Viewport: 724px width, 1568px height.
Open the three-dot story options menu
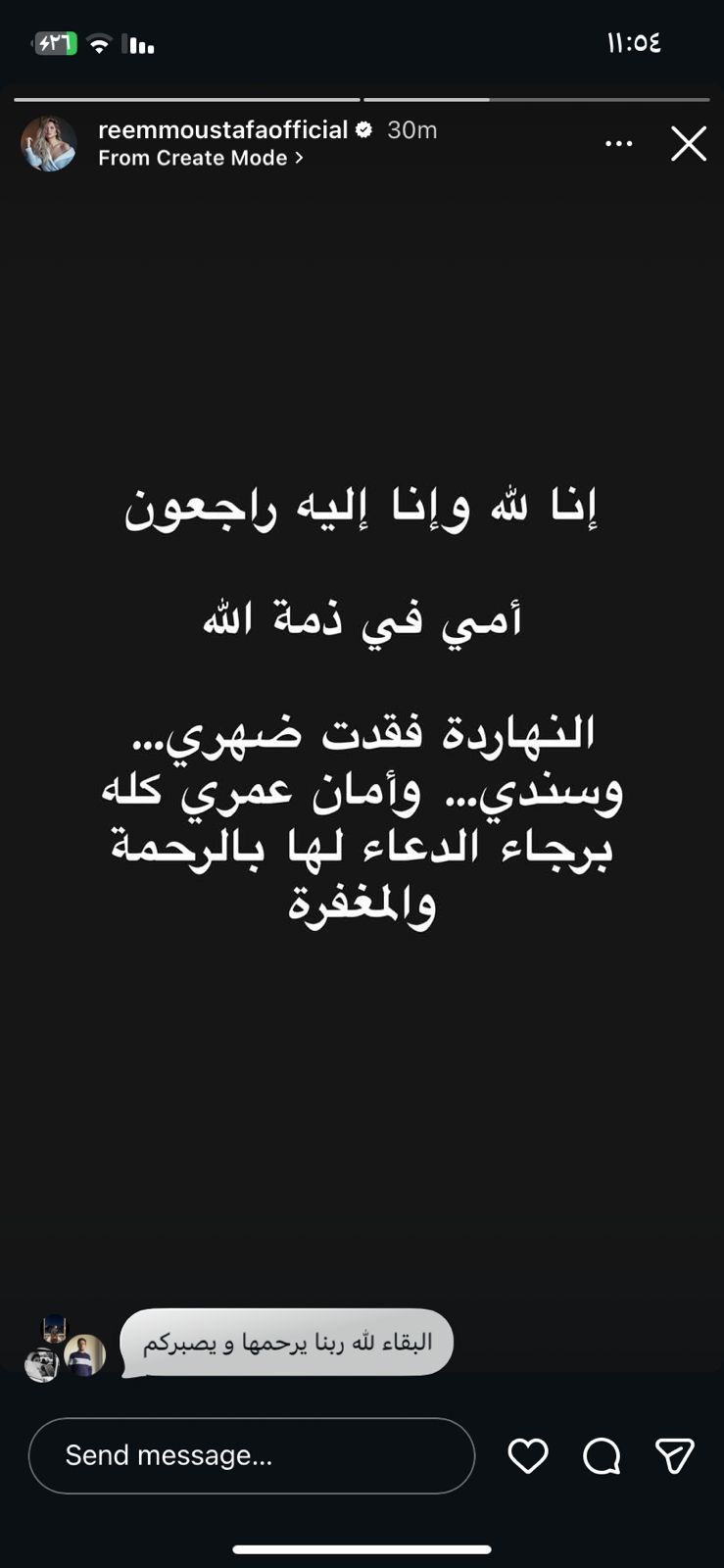click(x=618, y=144)
